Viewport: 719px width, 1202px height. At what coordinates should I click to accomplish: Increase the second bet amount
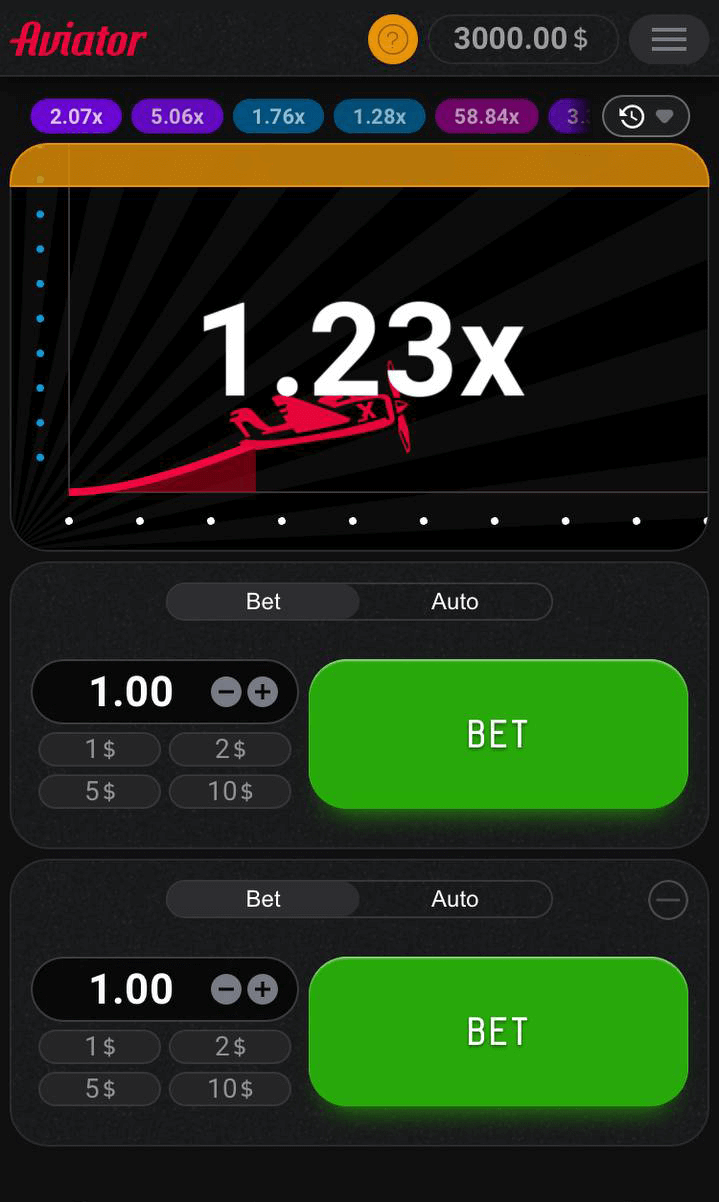(263, 990)
